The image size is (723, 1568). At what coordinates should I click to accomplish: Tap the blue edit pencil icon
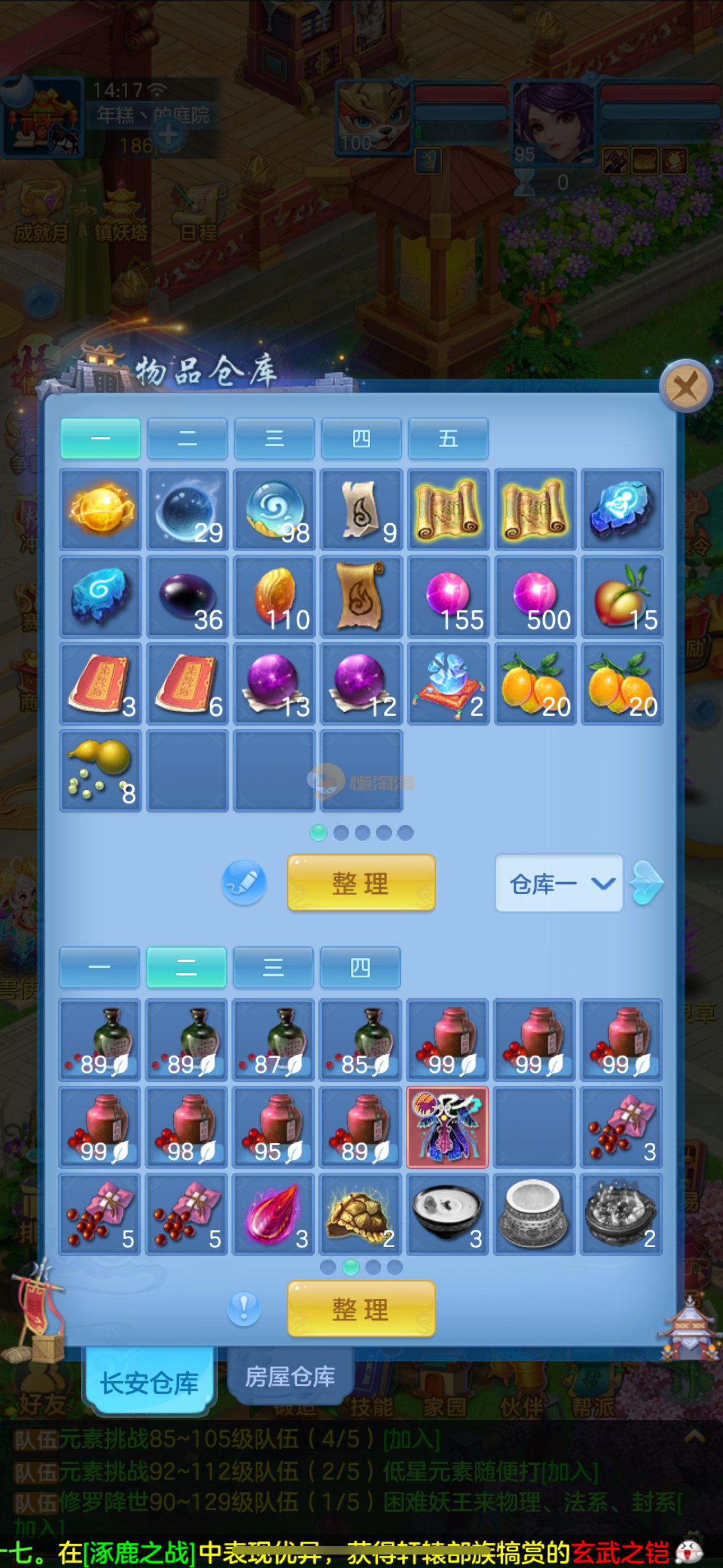pos(244,882)
